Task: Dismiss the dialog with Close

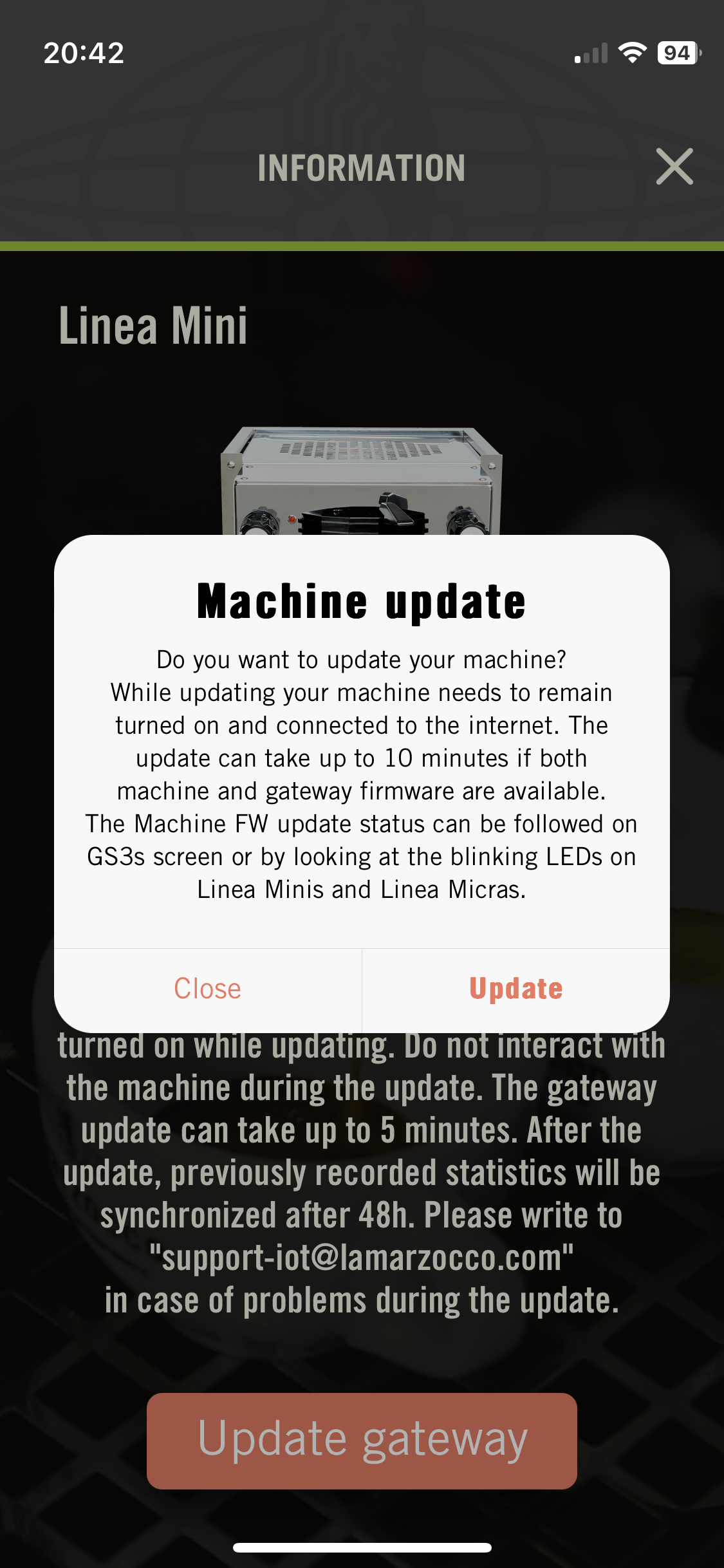Action: point(207,989)
